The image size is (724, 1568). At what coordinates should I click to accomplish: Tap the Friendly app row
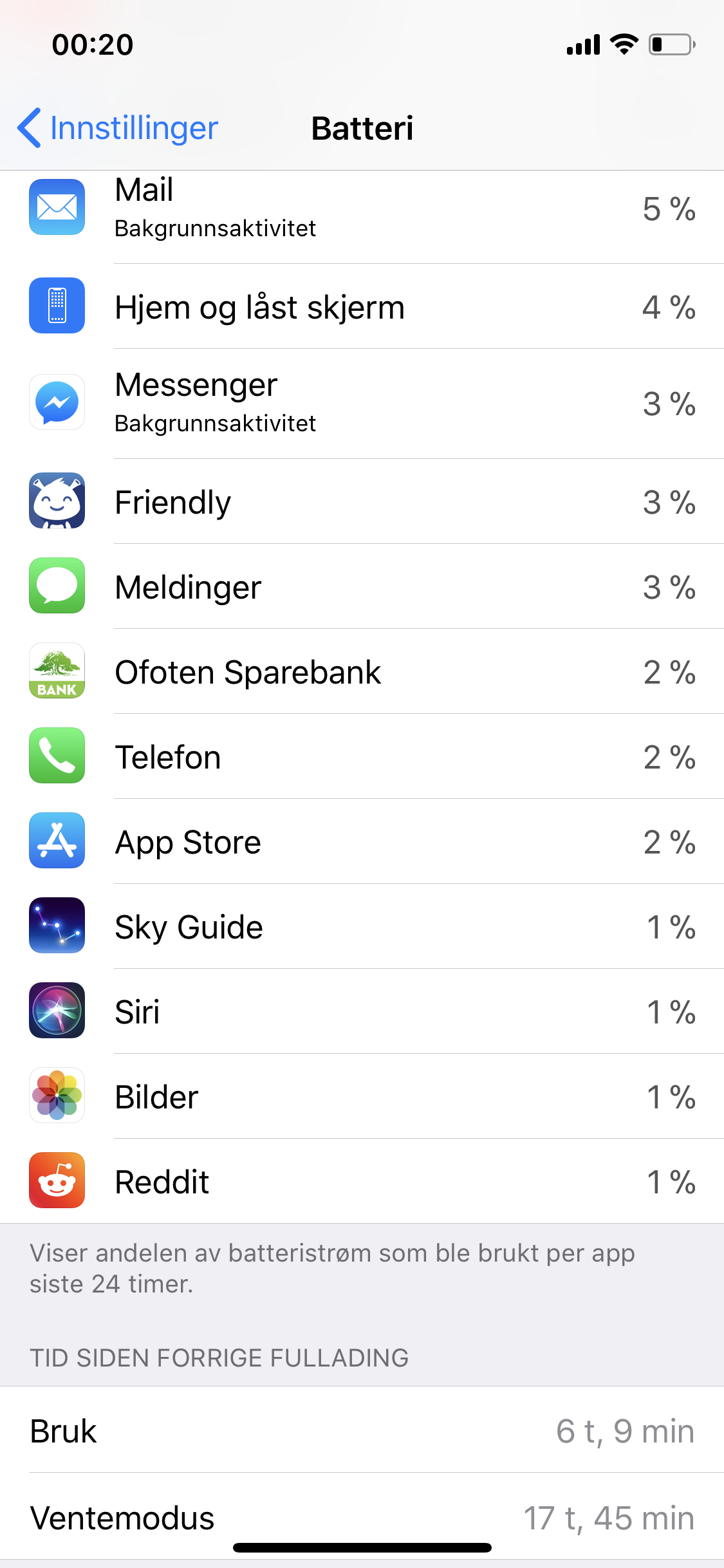362,501
